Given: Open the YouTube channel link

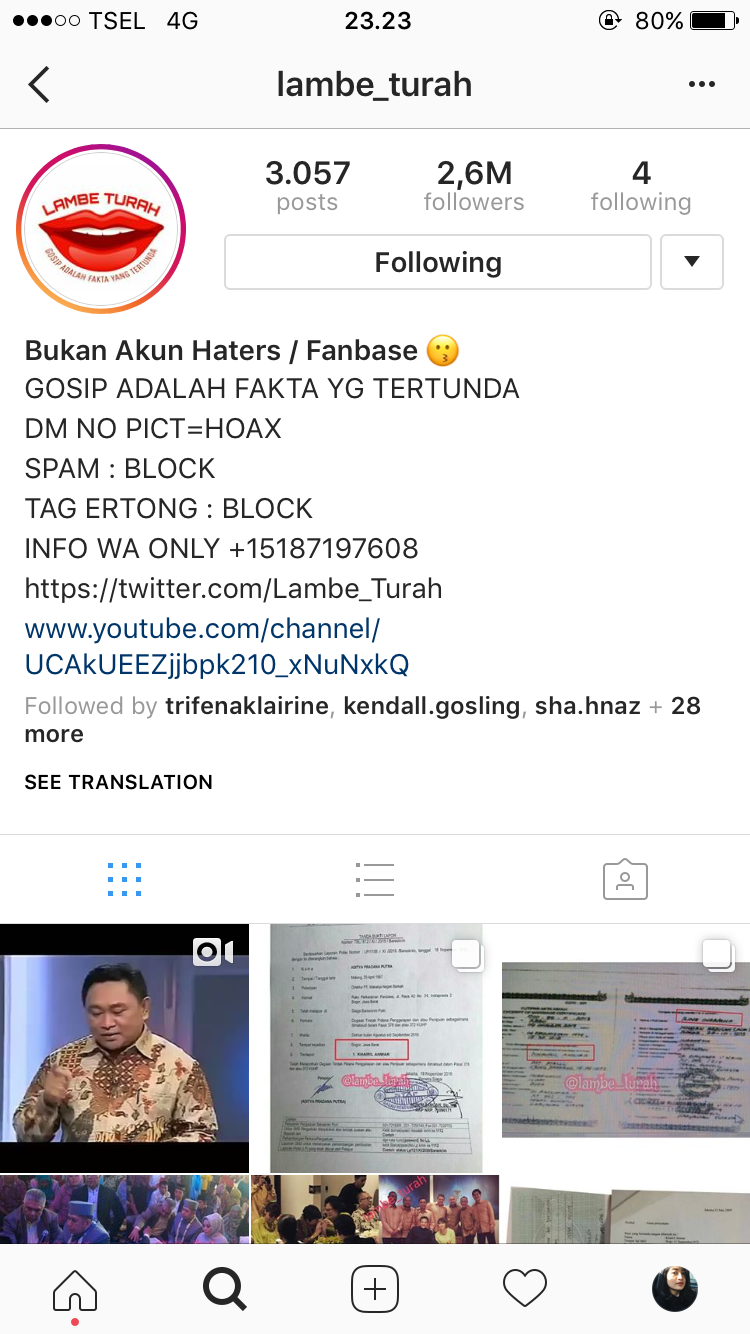Looking at the screenshot, I should [216, 647].
